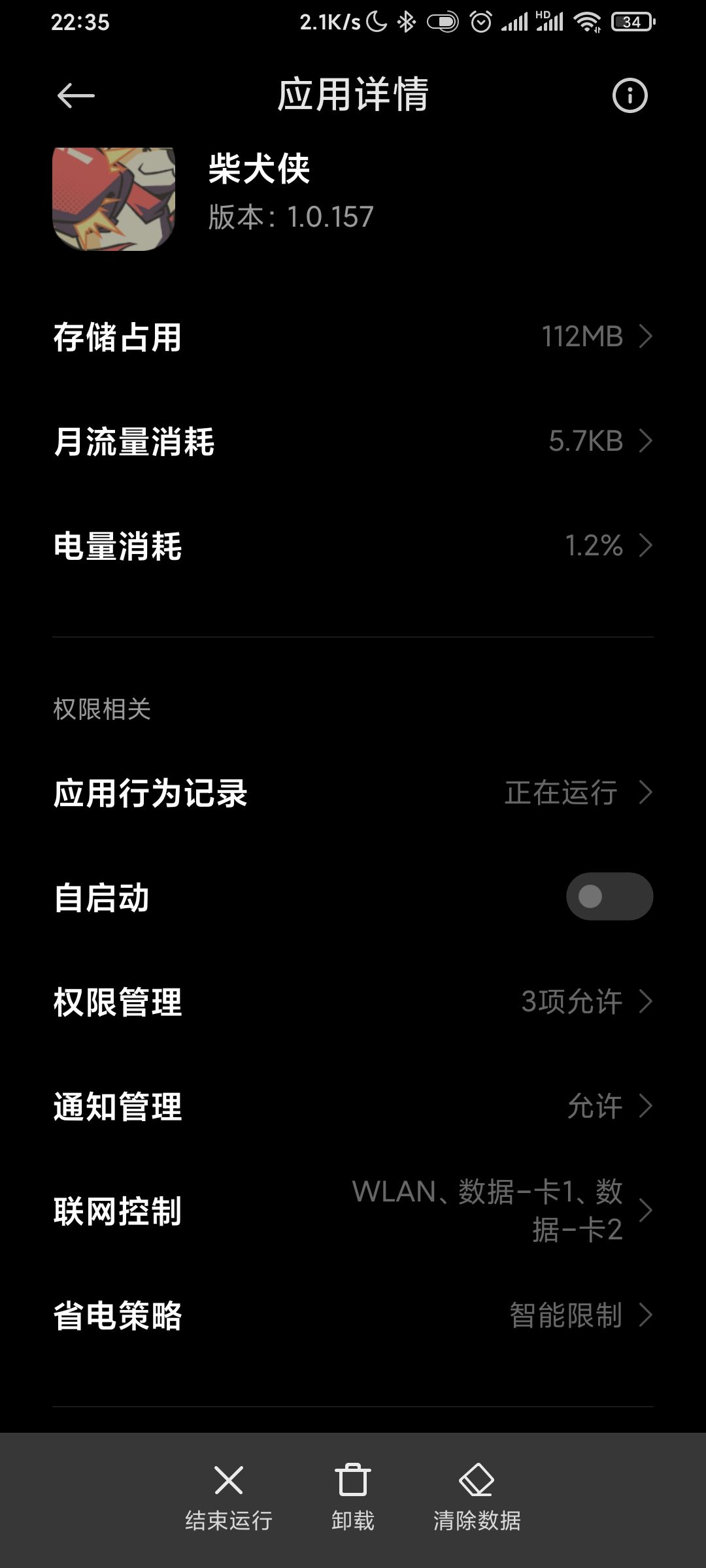
Task: Tap the 柴犬侠 app icon thumbnail
Action: [x=113, y=199]
